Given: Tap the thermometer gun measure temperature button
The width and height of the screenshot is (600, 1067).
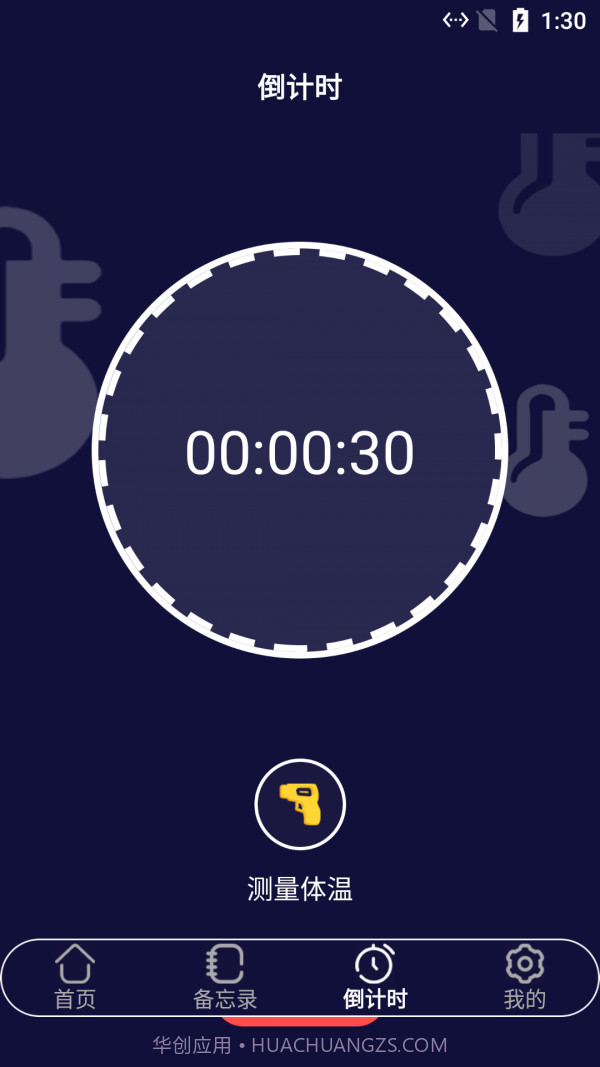Looking at the screenshot, I should pyautogui.click(x=300, y=804).
